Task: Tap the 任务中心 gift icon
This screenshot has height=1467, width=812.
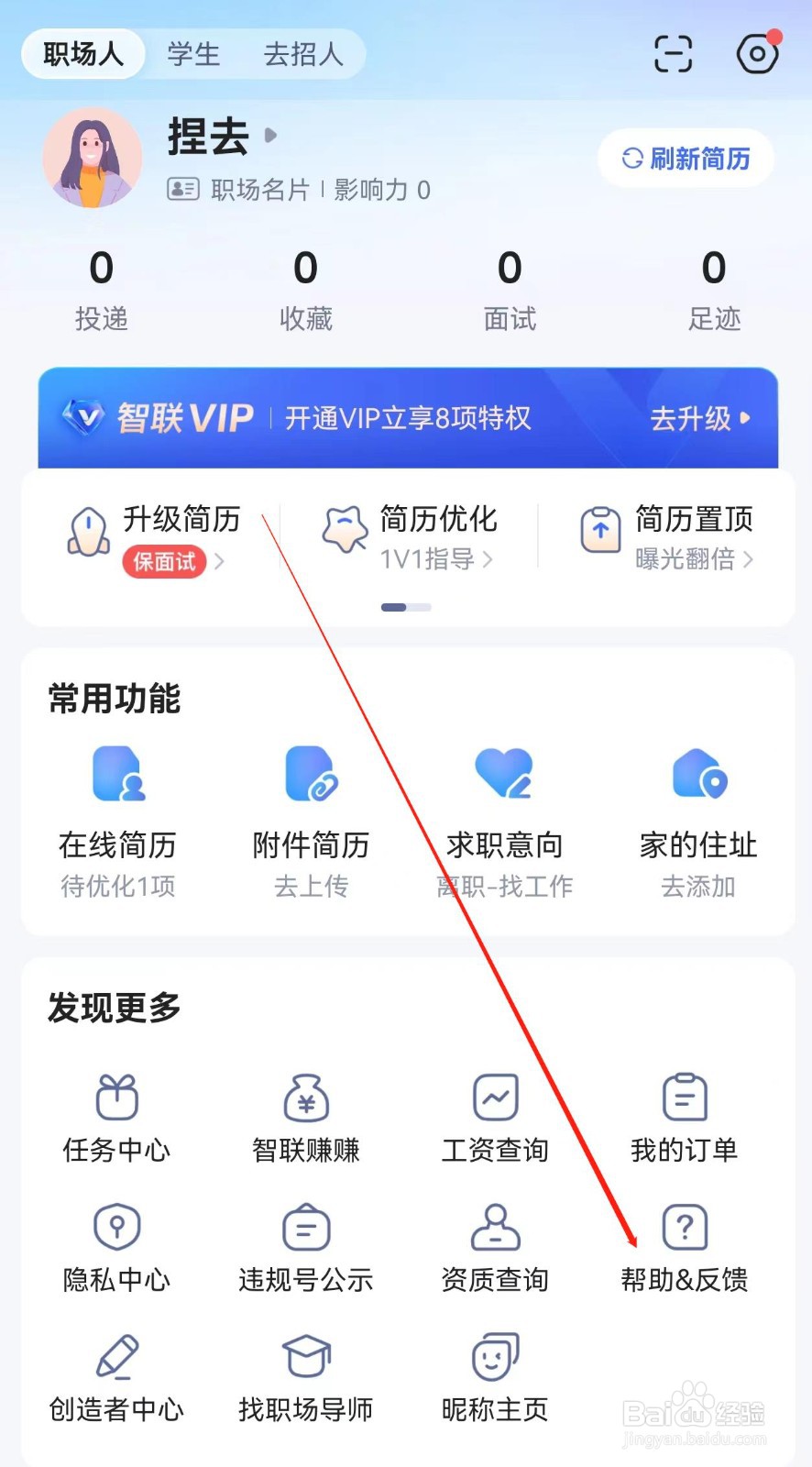Action: coord(116,1097)
